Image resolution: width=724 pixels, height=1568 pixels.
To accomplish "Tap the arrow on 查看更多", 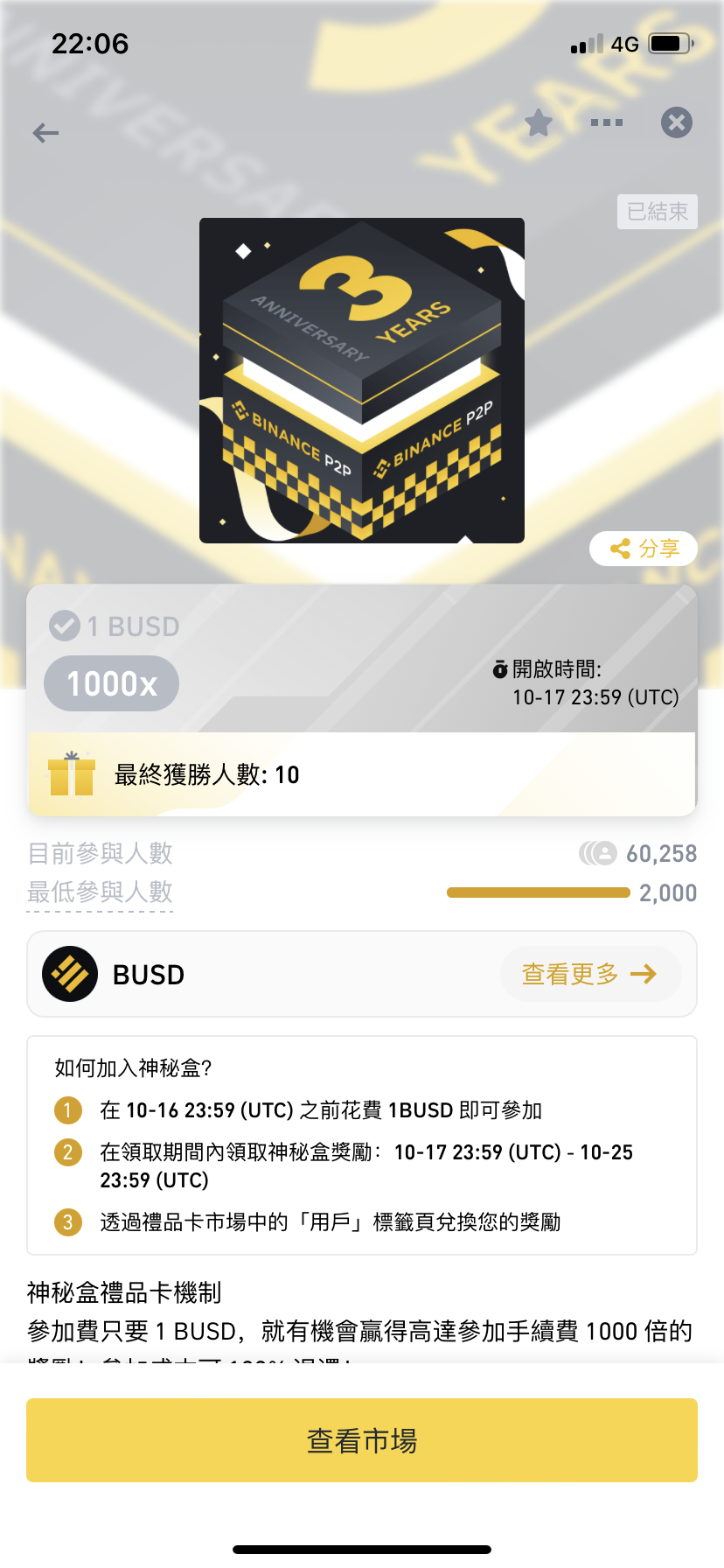I will 645,973.
